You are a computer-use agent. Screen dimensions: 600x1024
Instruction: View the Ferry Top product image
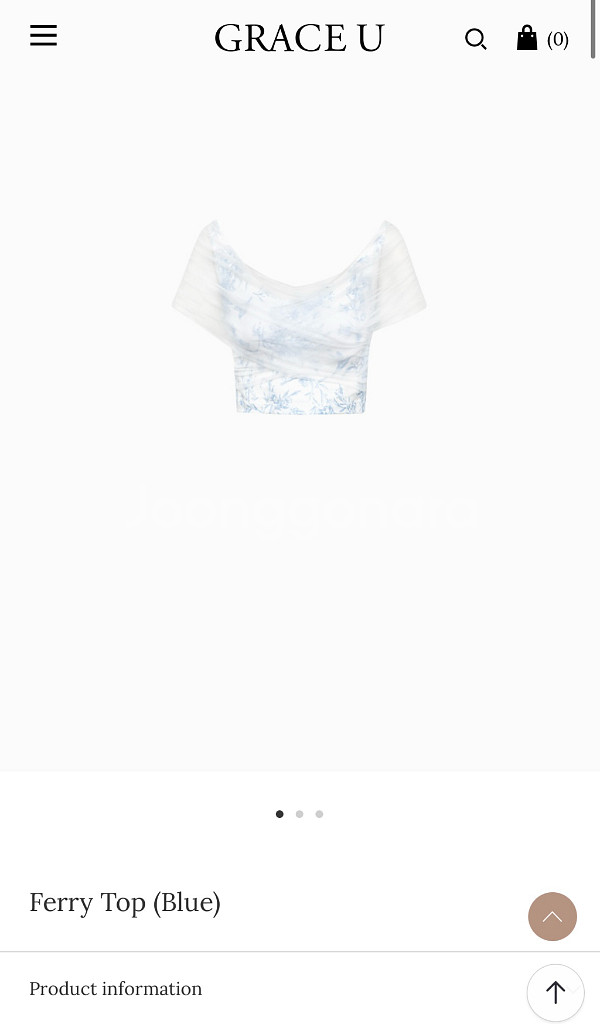pos(299,316)
